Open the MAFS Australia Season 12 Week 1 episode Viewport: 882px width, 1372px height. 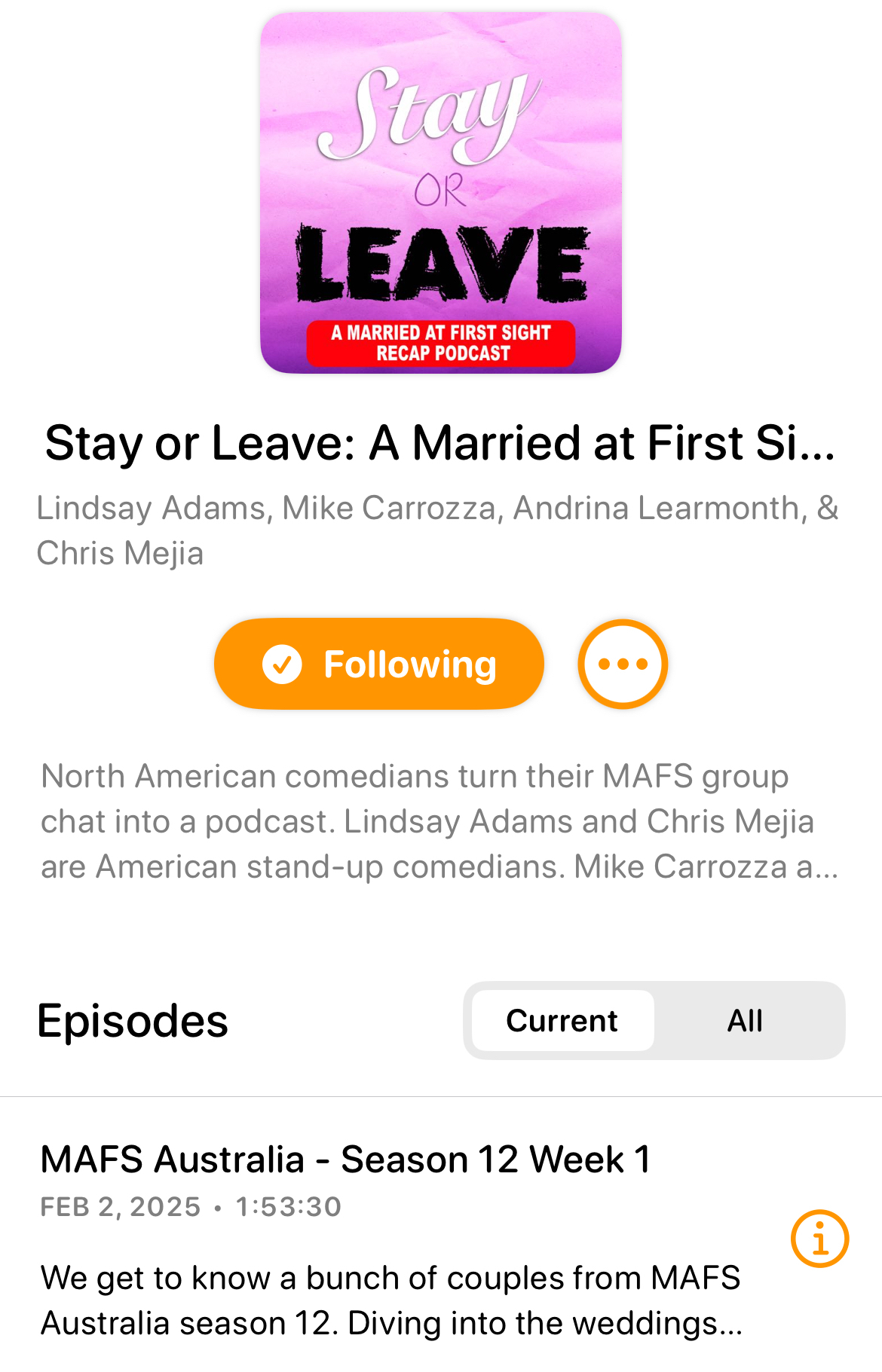(x=345, y=1159)
